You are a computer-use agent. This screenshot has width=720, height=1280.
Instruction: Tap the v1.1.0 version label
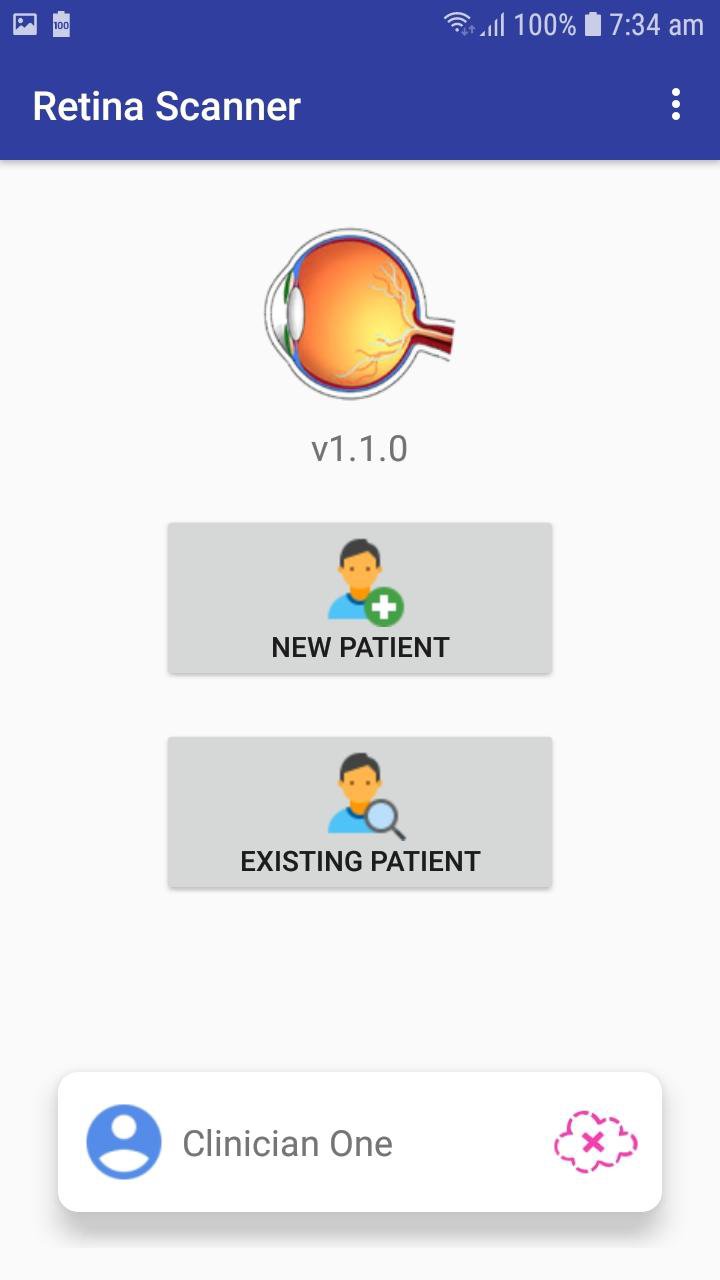360,448
